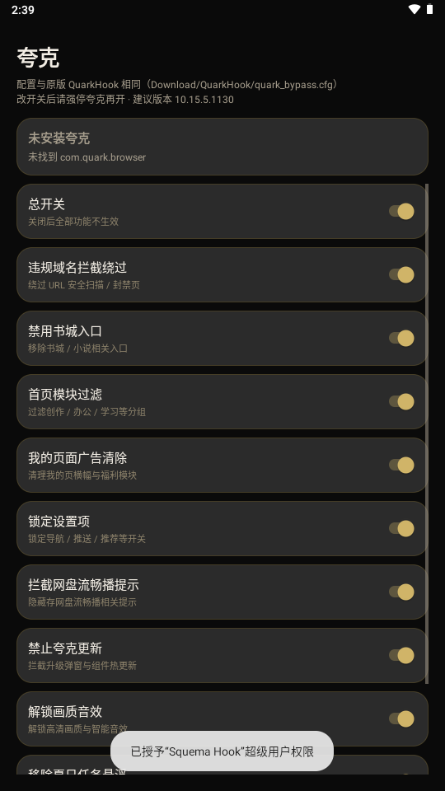Turn off the 总开关 master switch
445x791 pixels.
[x=402, y=211]
